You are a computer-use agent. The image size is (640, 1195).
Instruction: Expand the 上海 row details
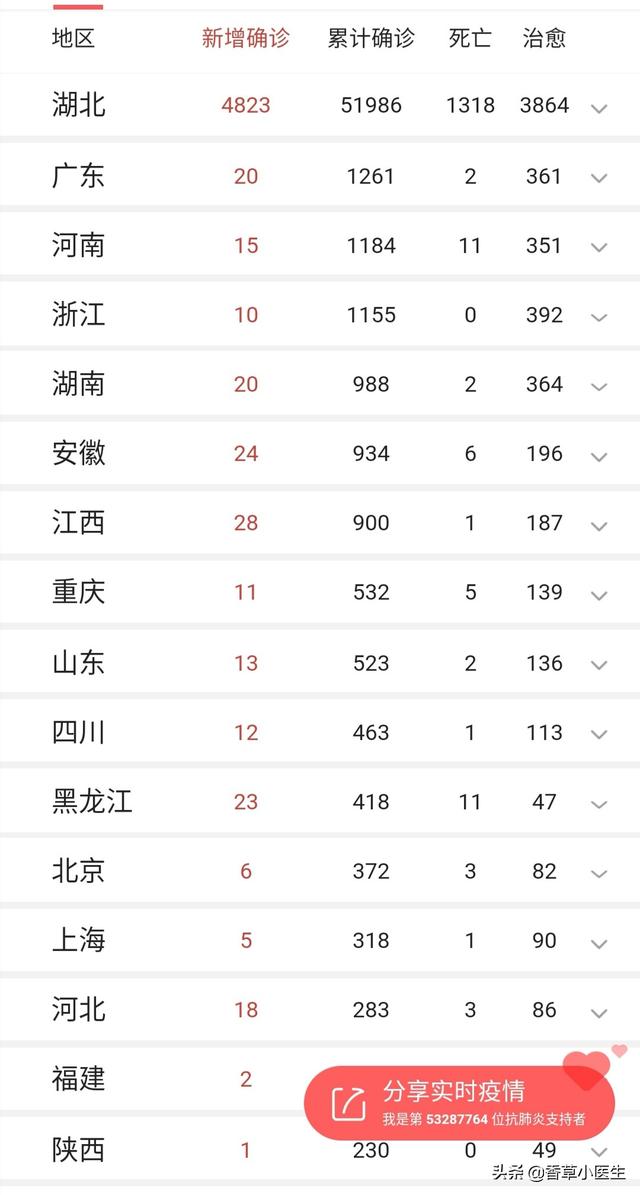pos(599,943)
